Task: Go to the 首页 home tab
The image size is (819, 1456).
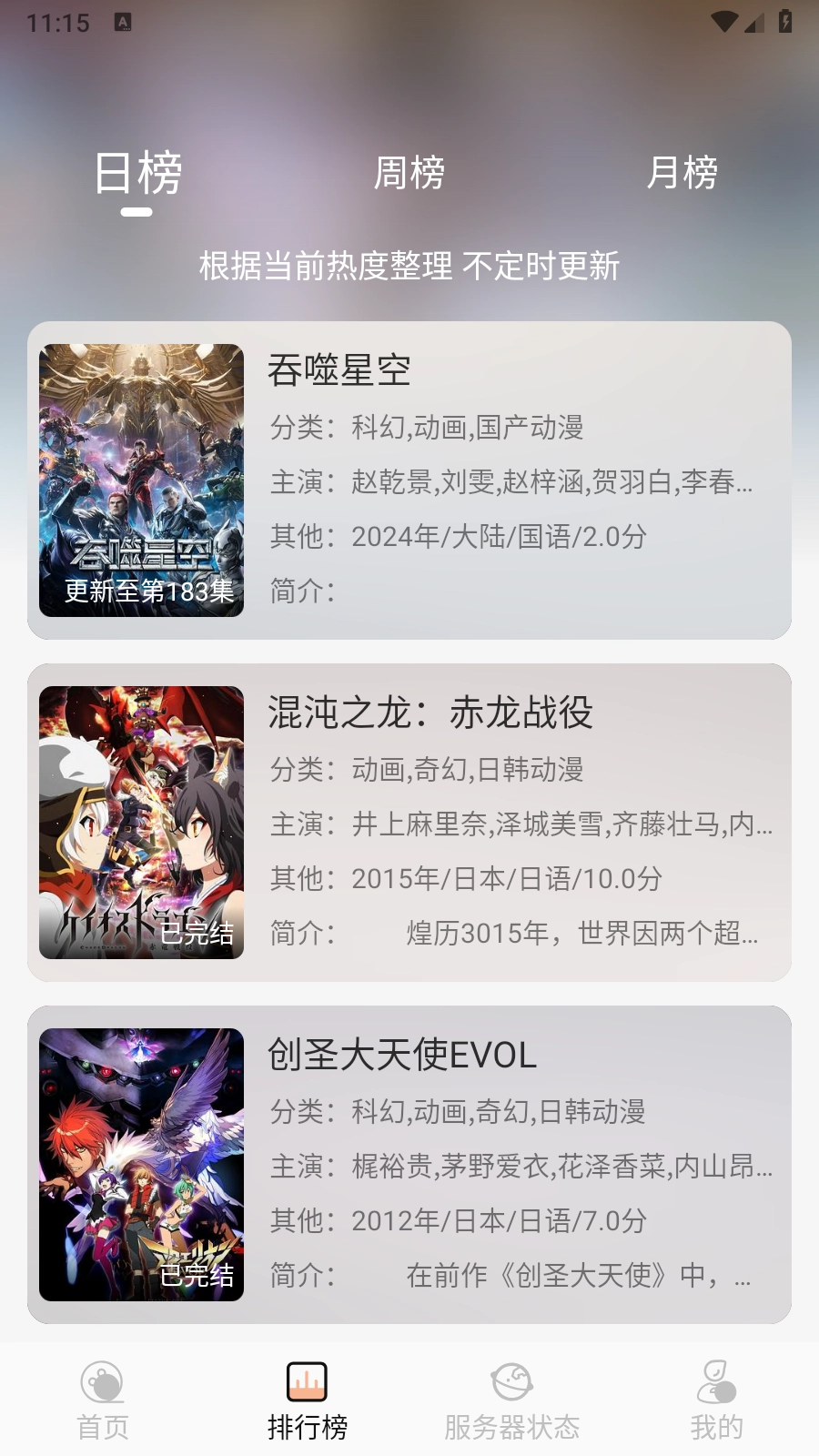Action: tap(103, 1401)
